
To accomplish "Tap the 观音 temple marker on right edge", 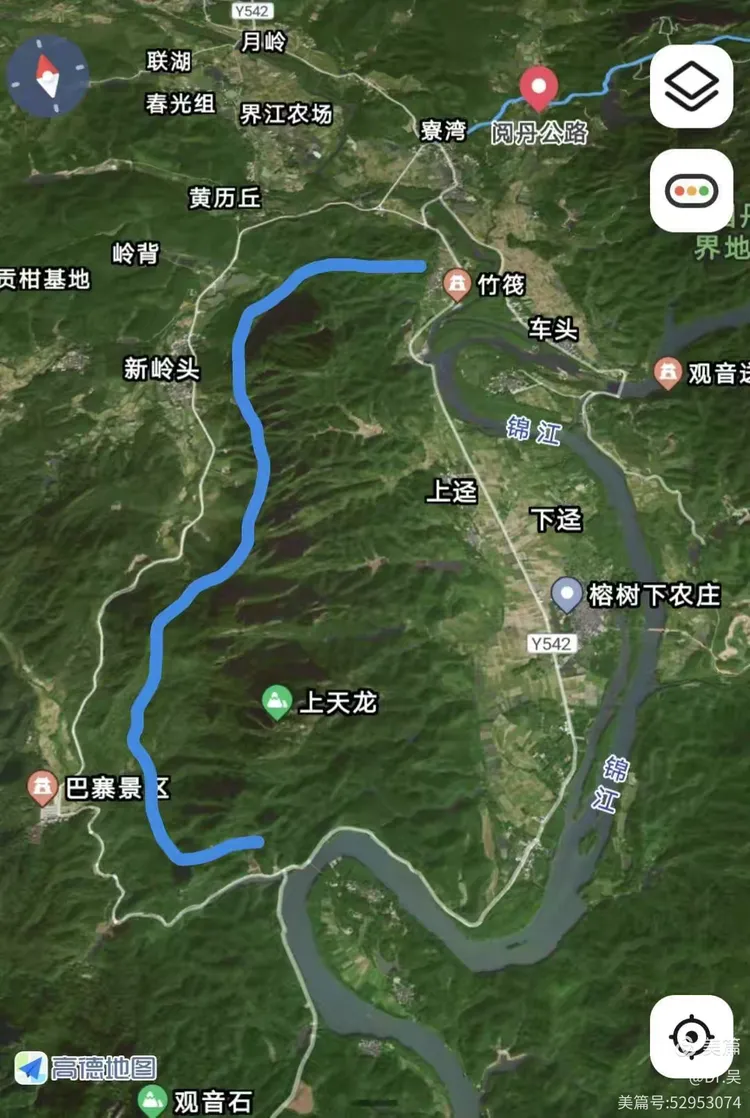I will click(x=667, y=369).
